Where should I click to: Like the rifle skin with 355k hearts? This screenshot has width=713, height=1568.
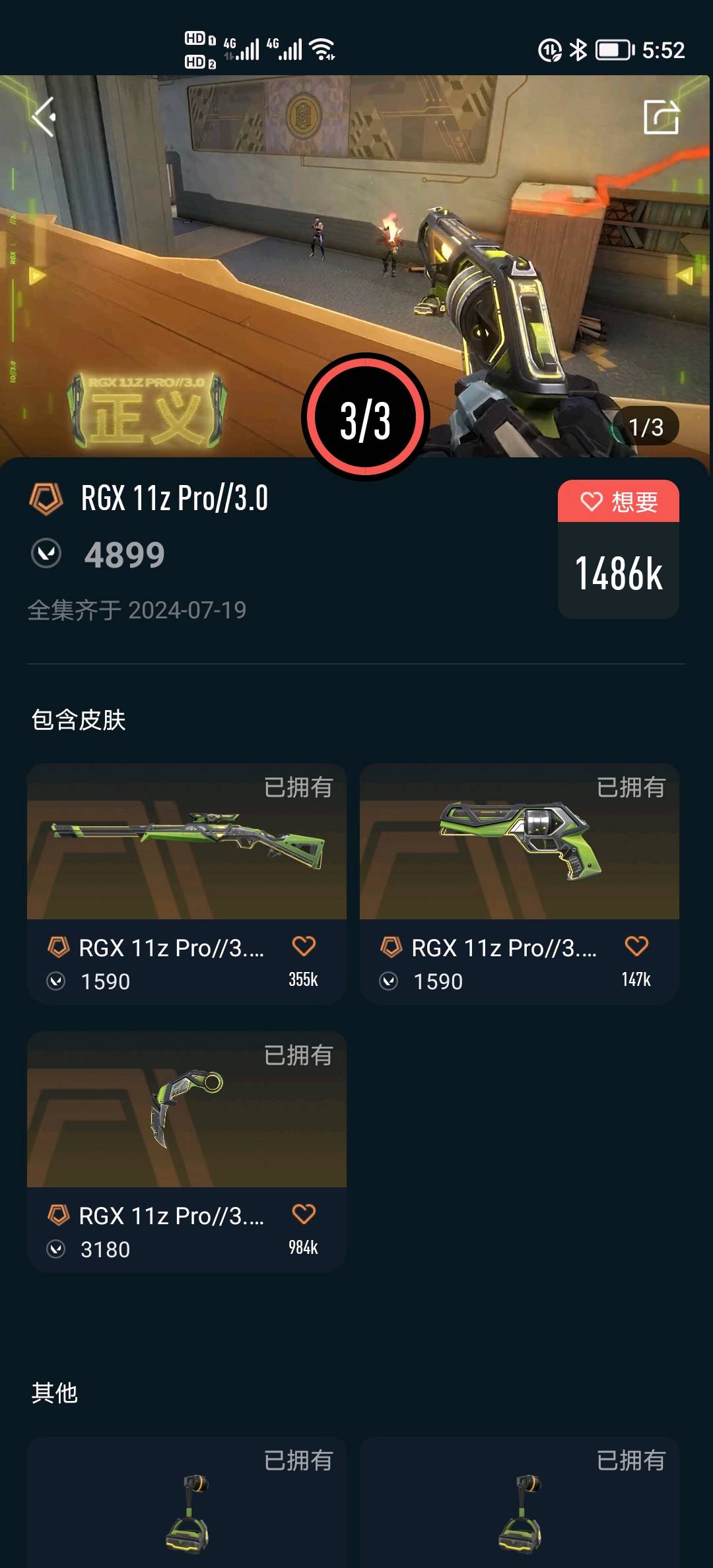click(x=304, y=946)
